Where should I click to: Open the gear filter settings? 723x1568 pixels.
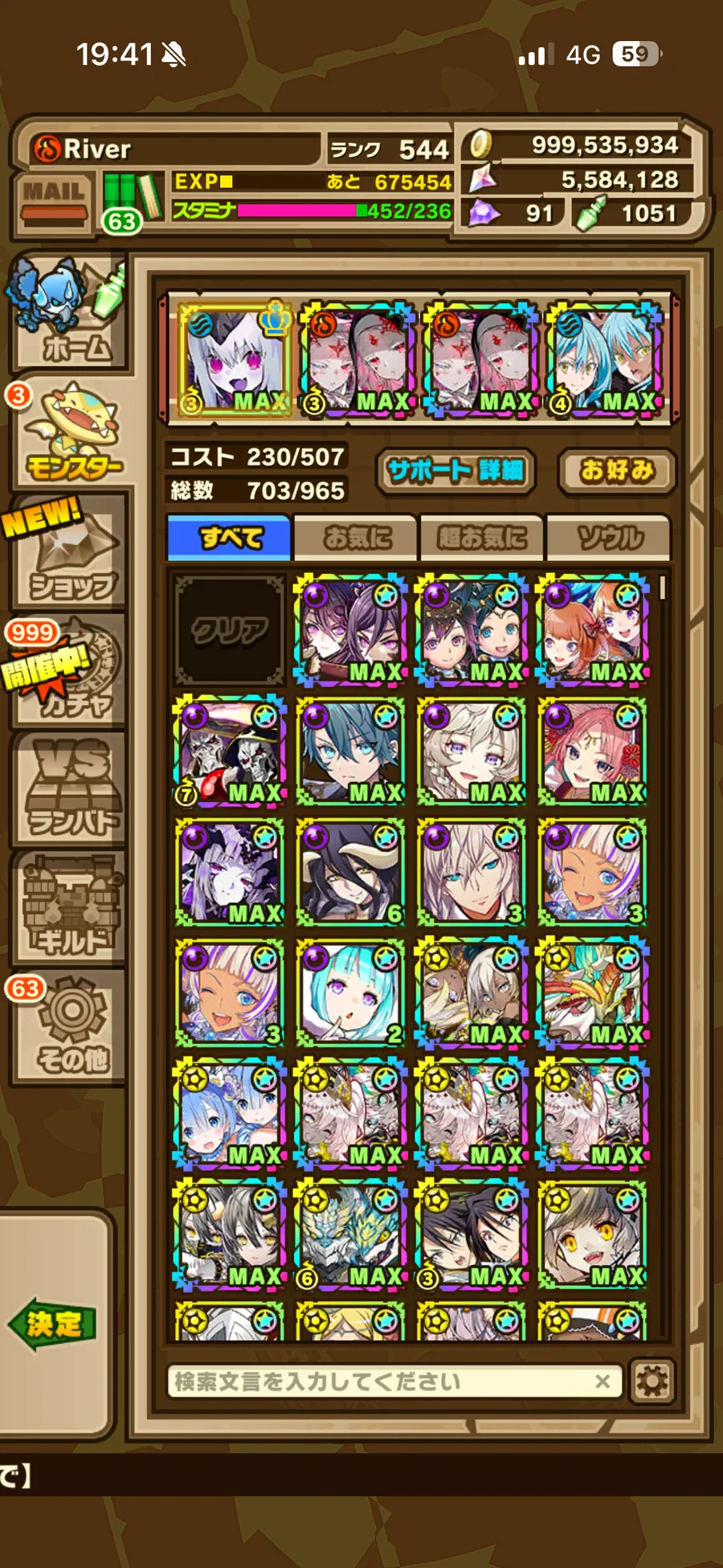click(652, 1382)
